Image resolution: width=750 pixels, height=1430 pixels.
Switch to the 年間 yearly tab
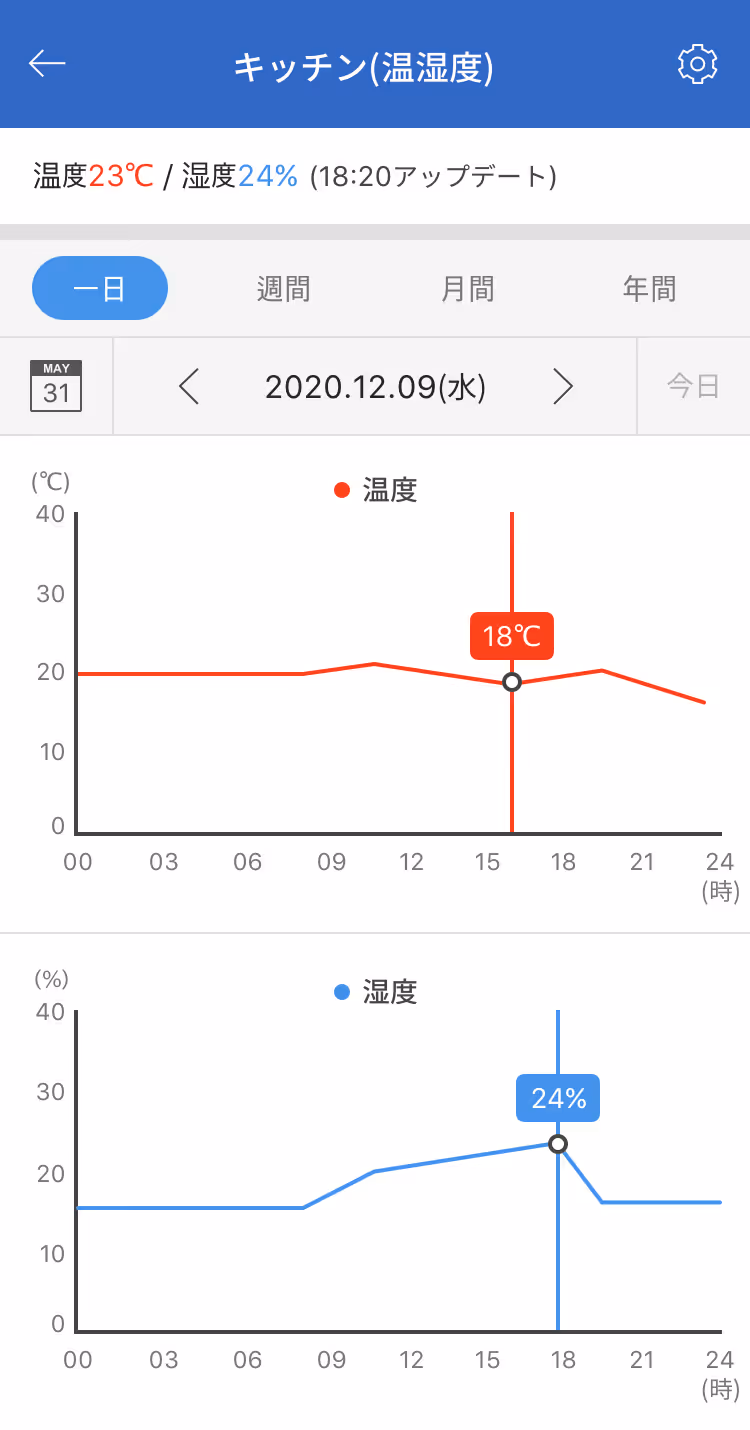click(x=650, y=289)
